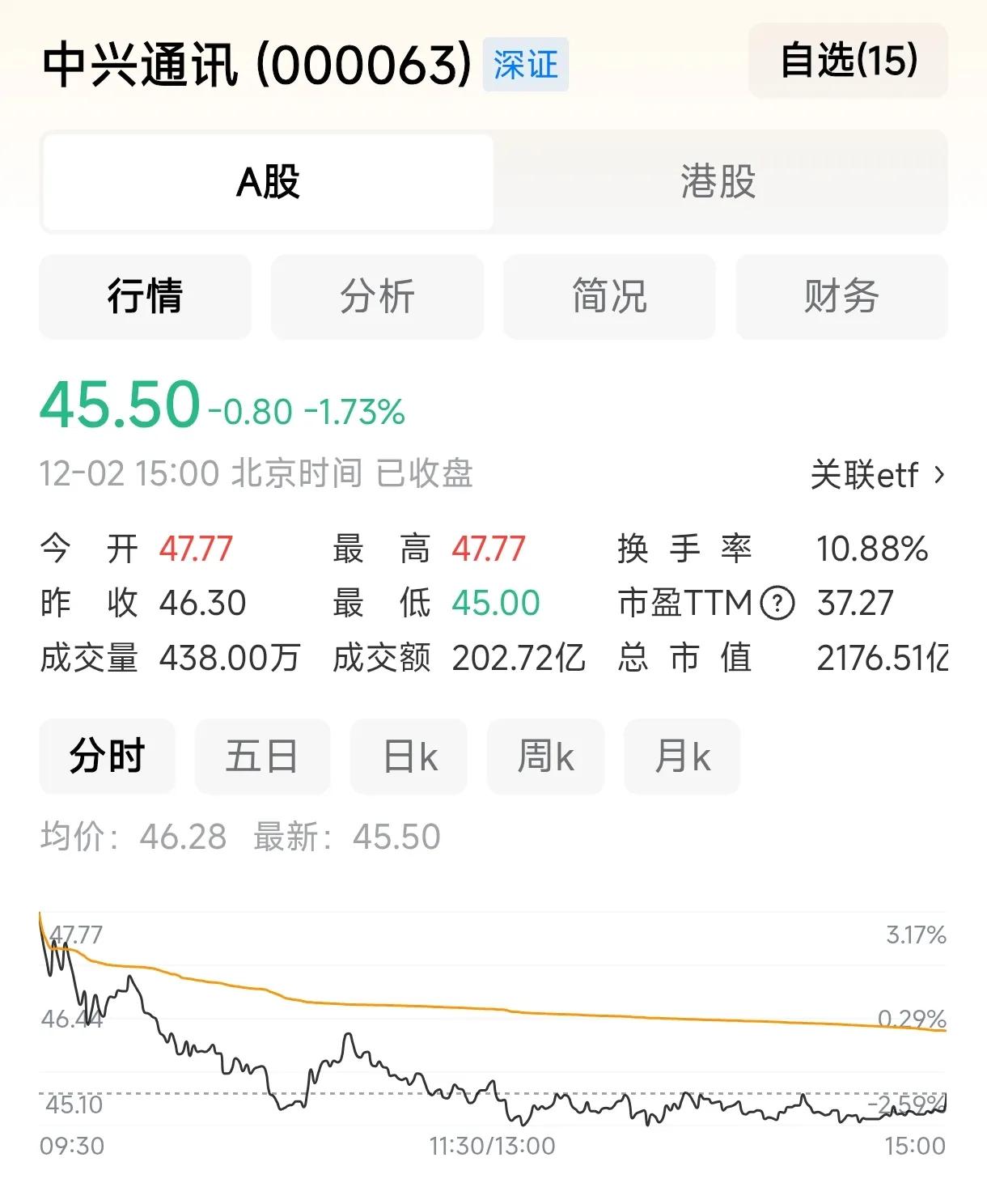987x1204 pixels.
Task: Open the 关联etf related funds list
Action: 866,476
